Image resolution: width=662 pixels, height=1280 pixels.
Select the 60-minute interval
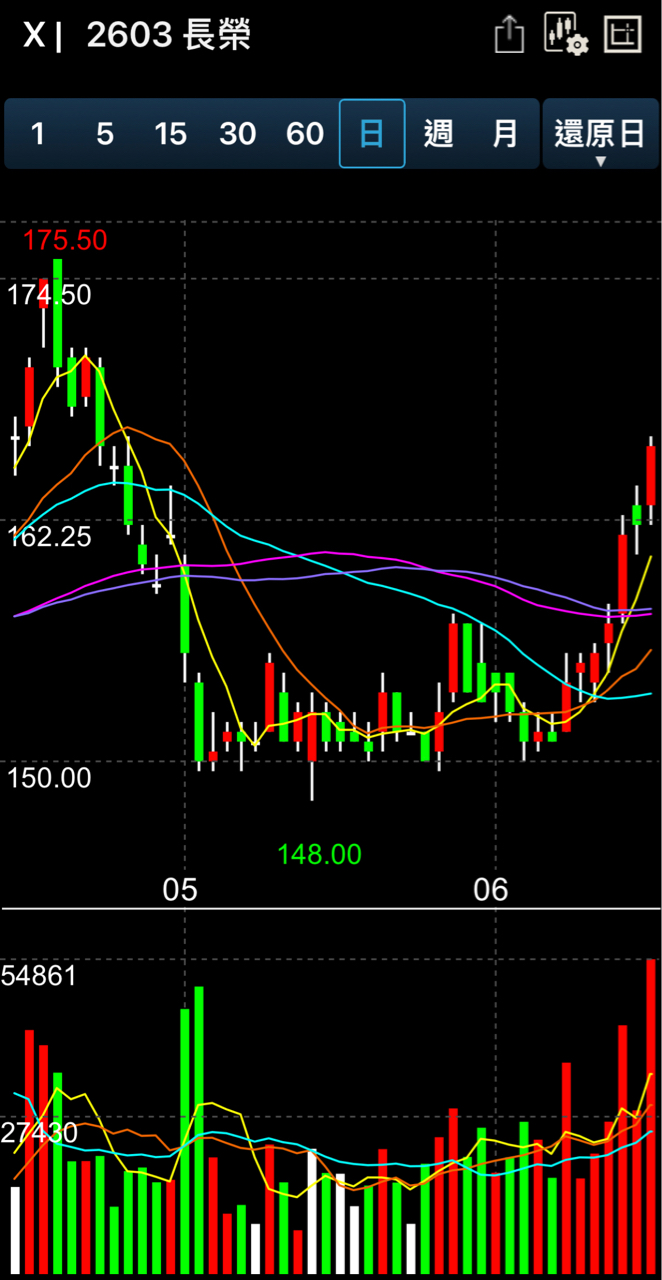click(x=305, y=133)
